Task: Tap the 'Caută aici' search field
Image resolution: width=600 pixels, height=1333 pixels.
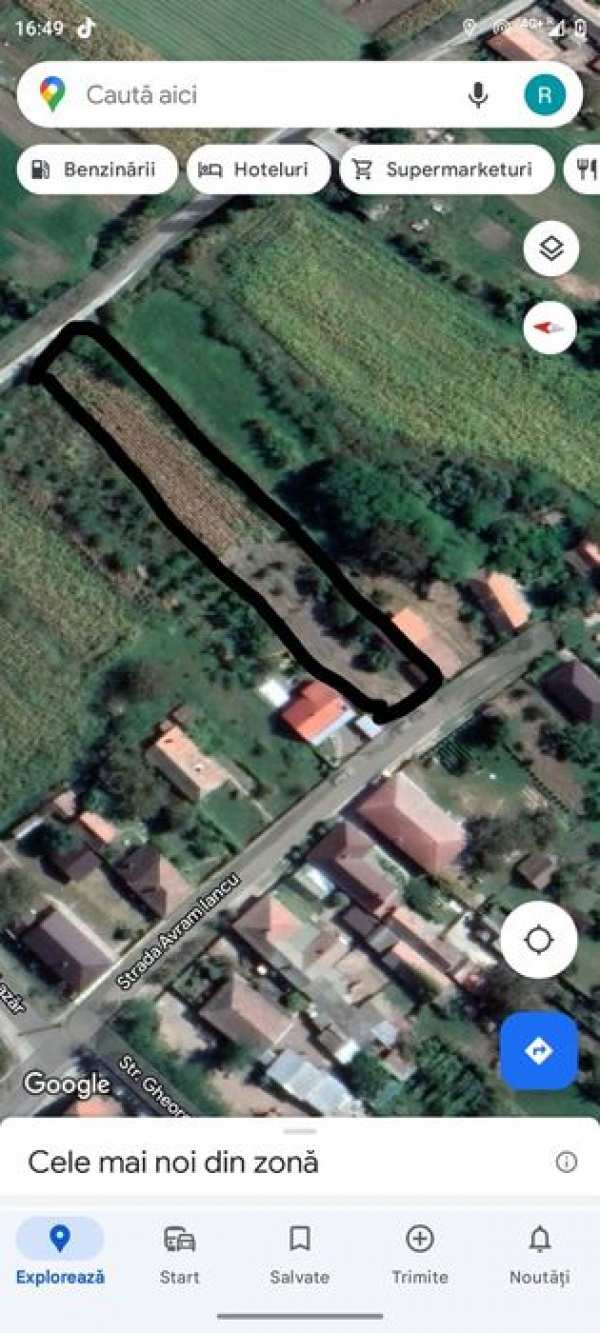Action: coord(250,95)
